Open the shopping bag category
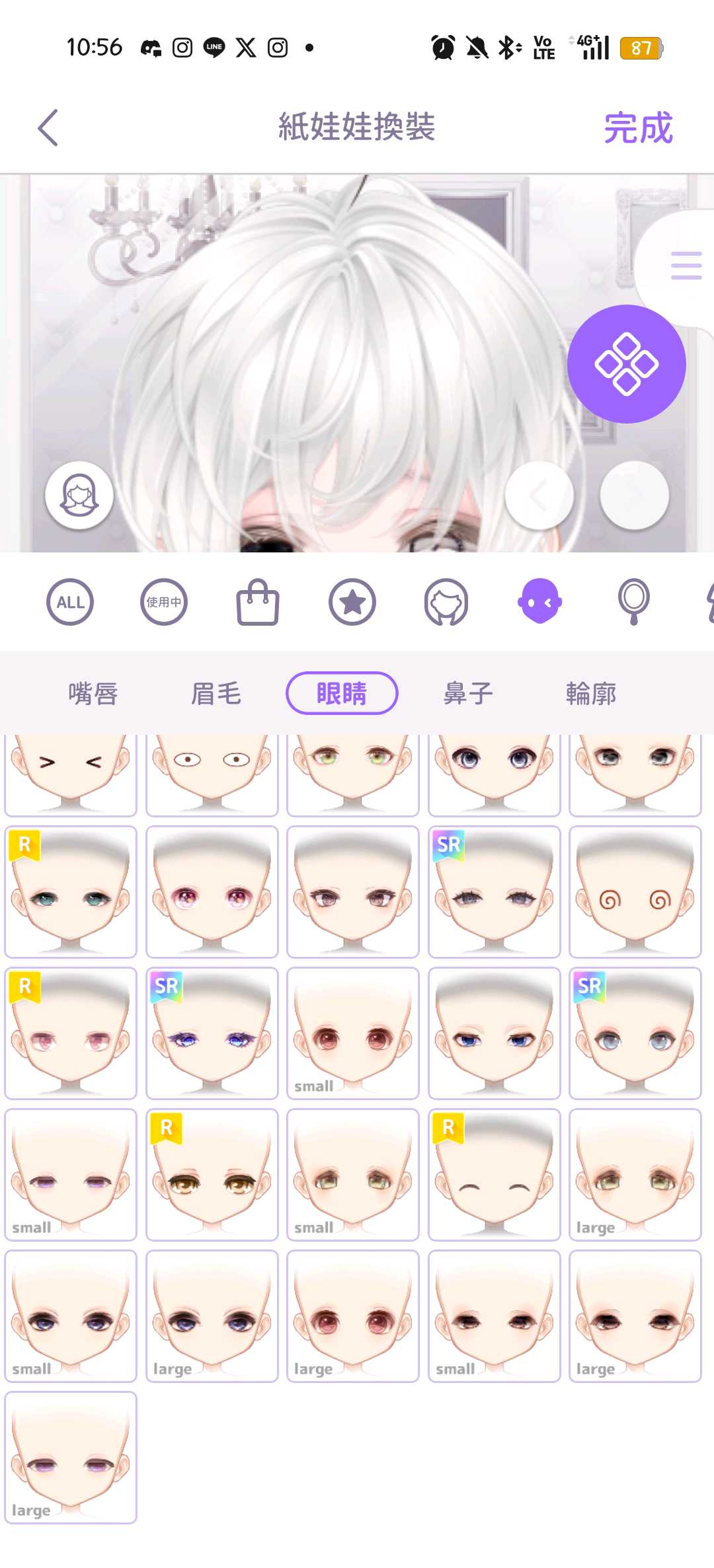714x1568 pixels. (258, 602)
